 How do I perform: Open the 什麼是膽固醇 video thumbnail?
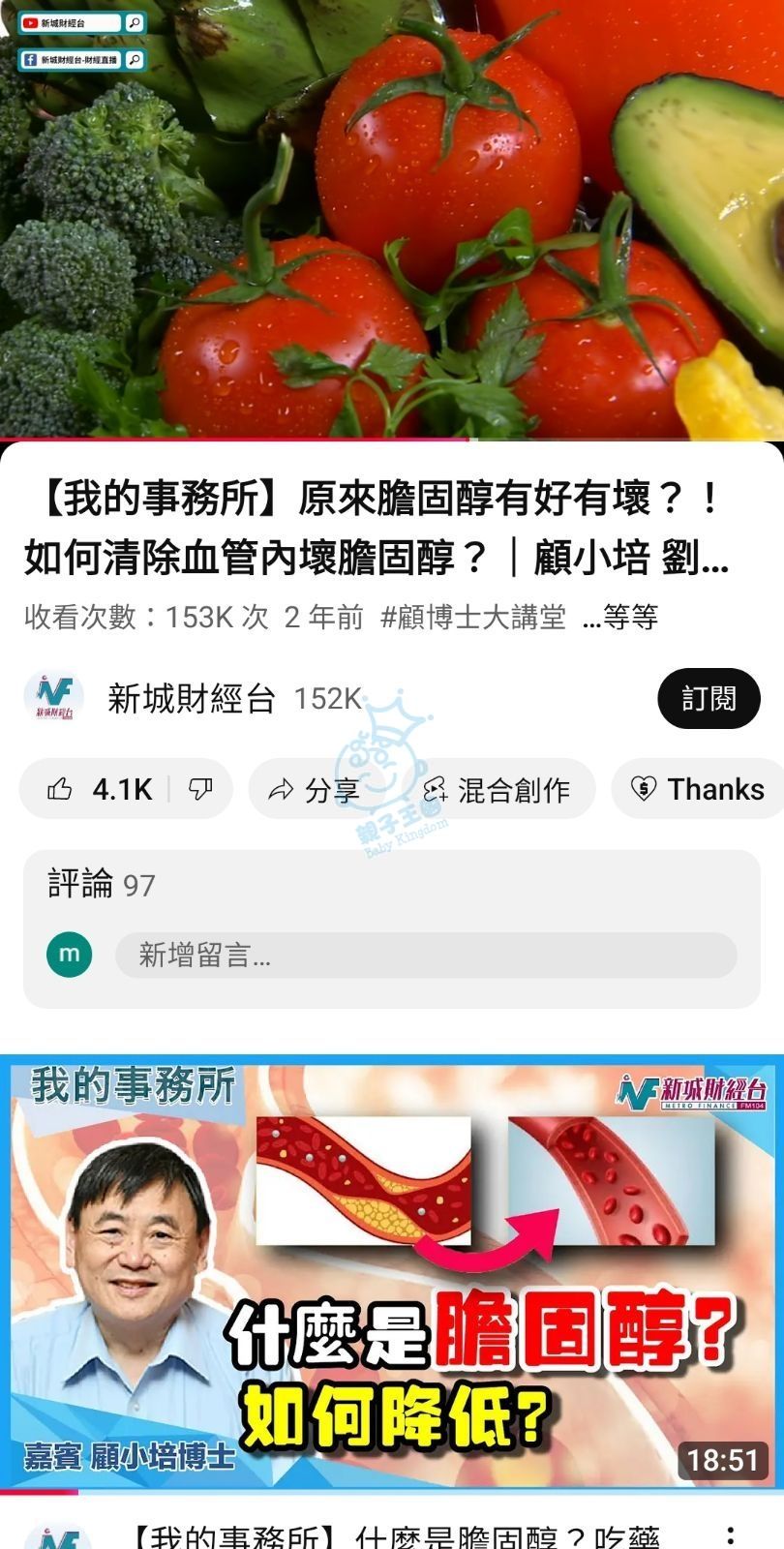392,1273
